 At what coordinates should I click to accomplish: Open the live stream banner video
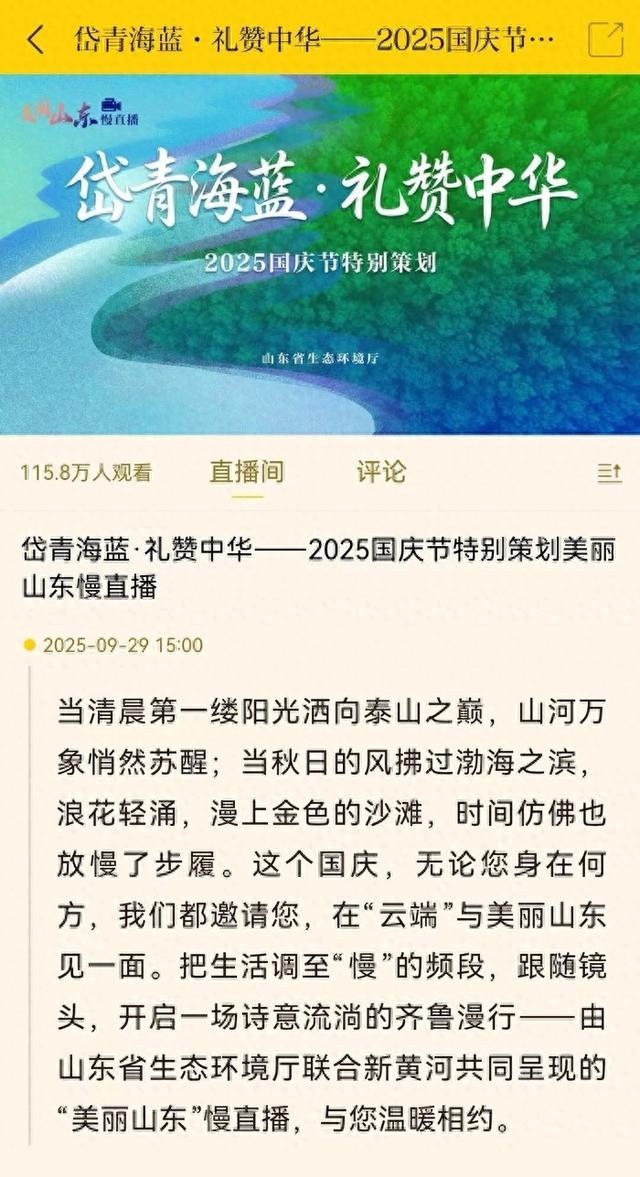tap(320, 254)
